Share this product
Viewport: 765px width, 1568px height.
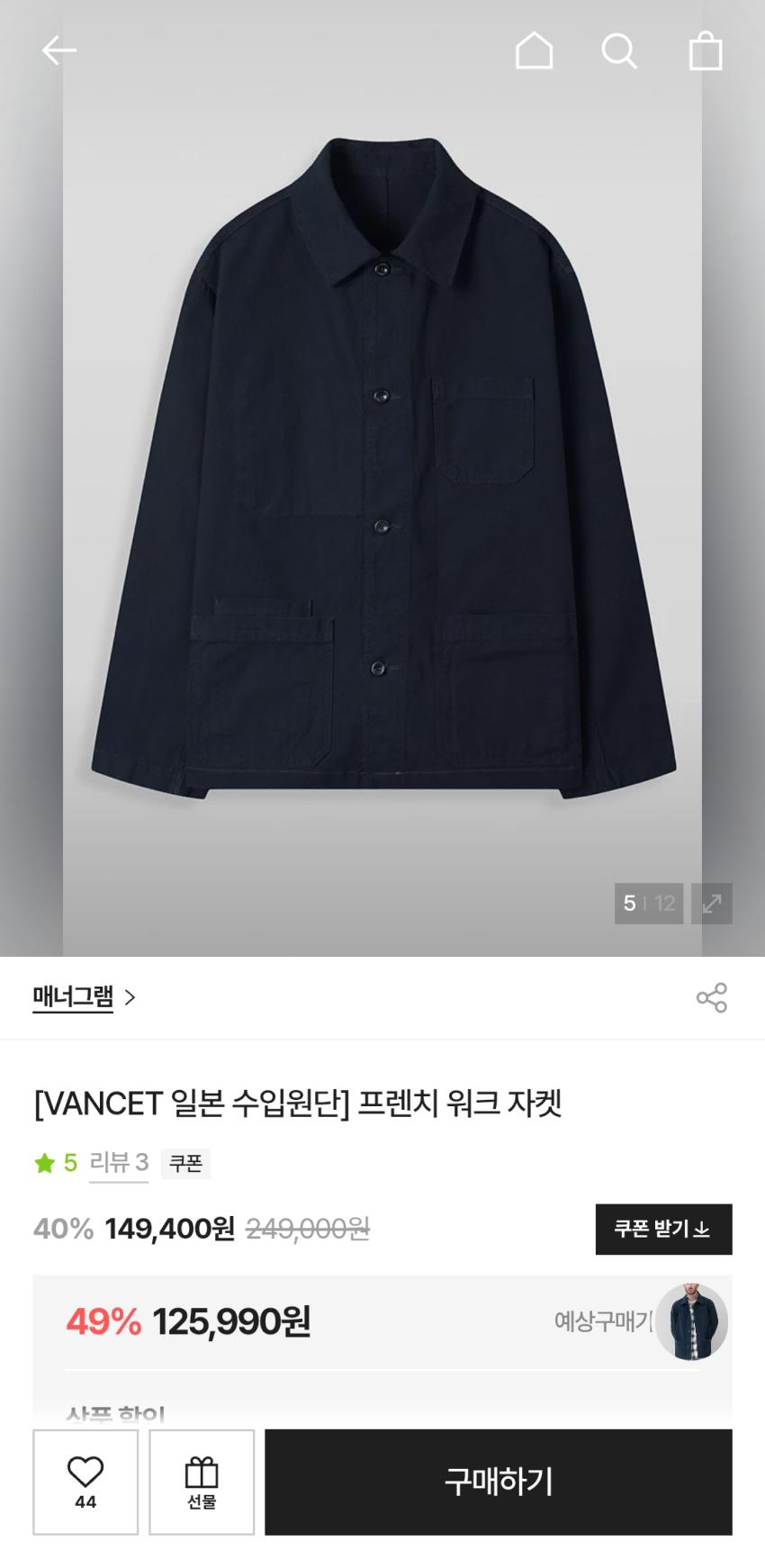(711, 997)
